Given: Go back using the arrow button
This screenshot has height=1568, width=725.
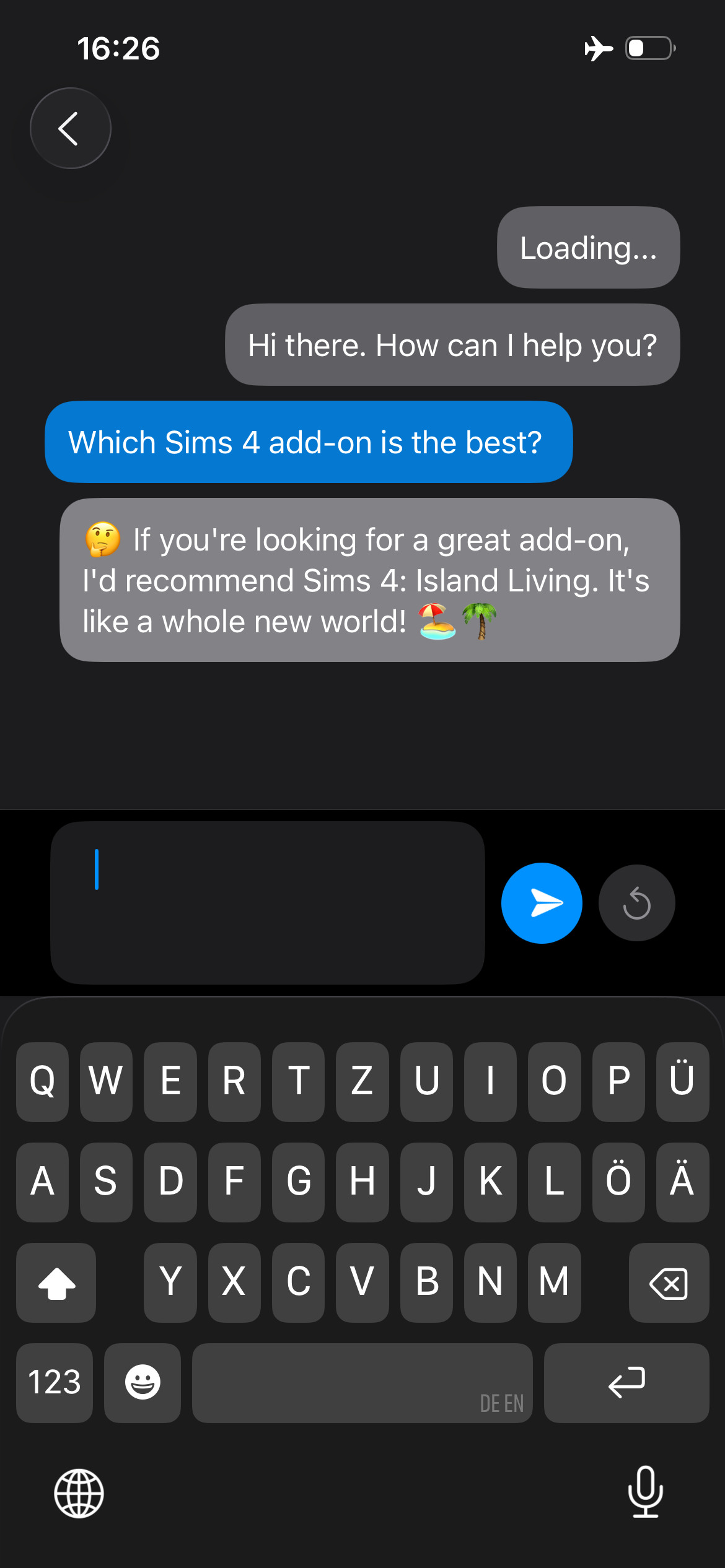Looking at the screenshot, I should 70,128.
